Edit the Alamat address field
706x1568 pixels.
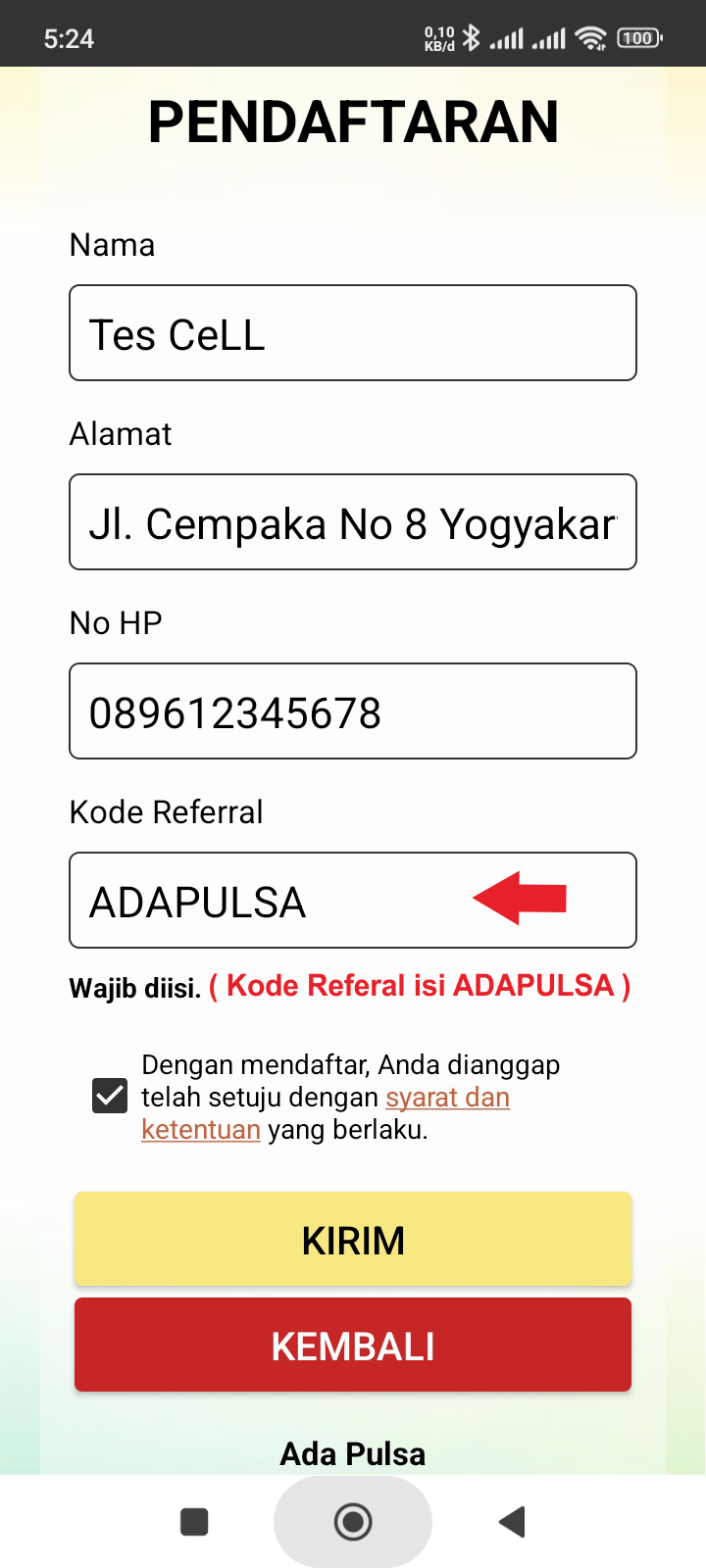point(353,522)
